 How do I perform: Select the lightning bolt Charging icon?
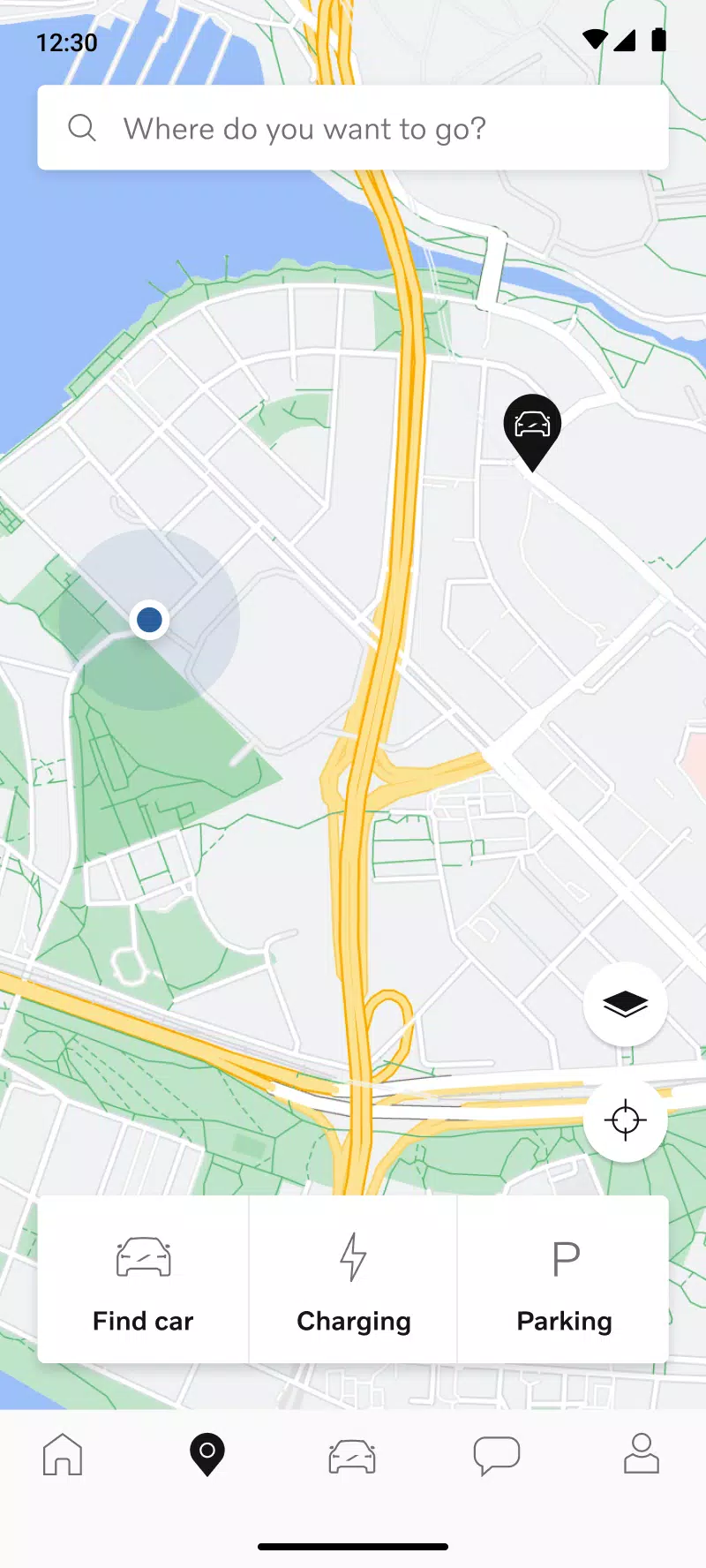point(353,1257)
